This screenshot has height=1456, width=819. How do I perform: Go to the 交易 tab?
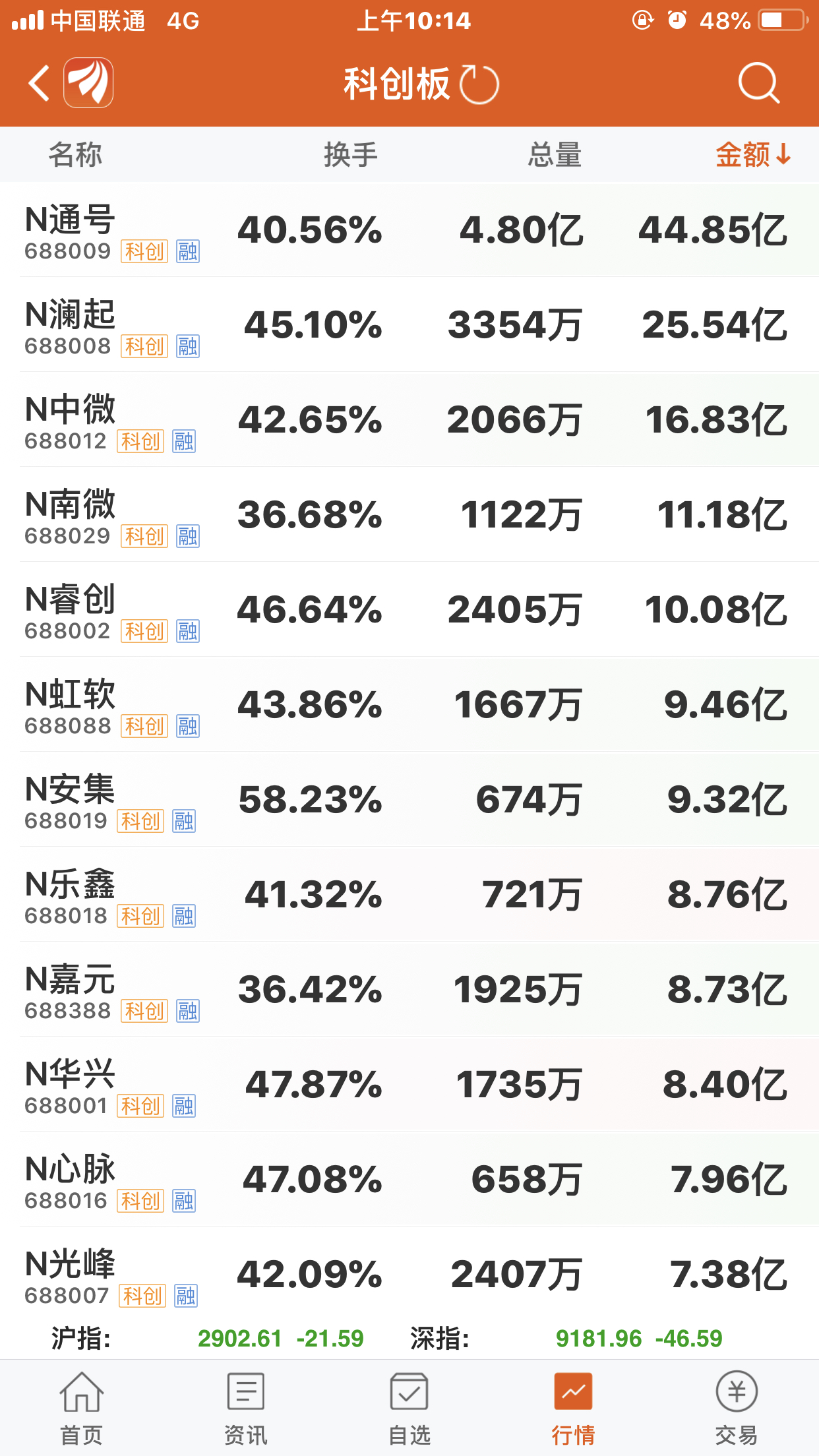(737, 1408)
